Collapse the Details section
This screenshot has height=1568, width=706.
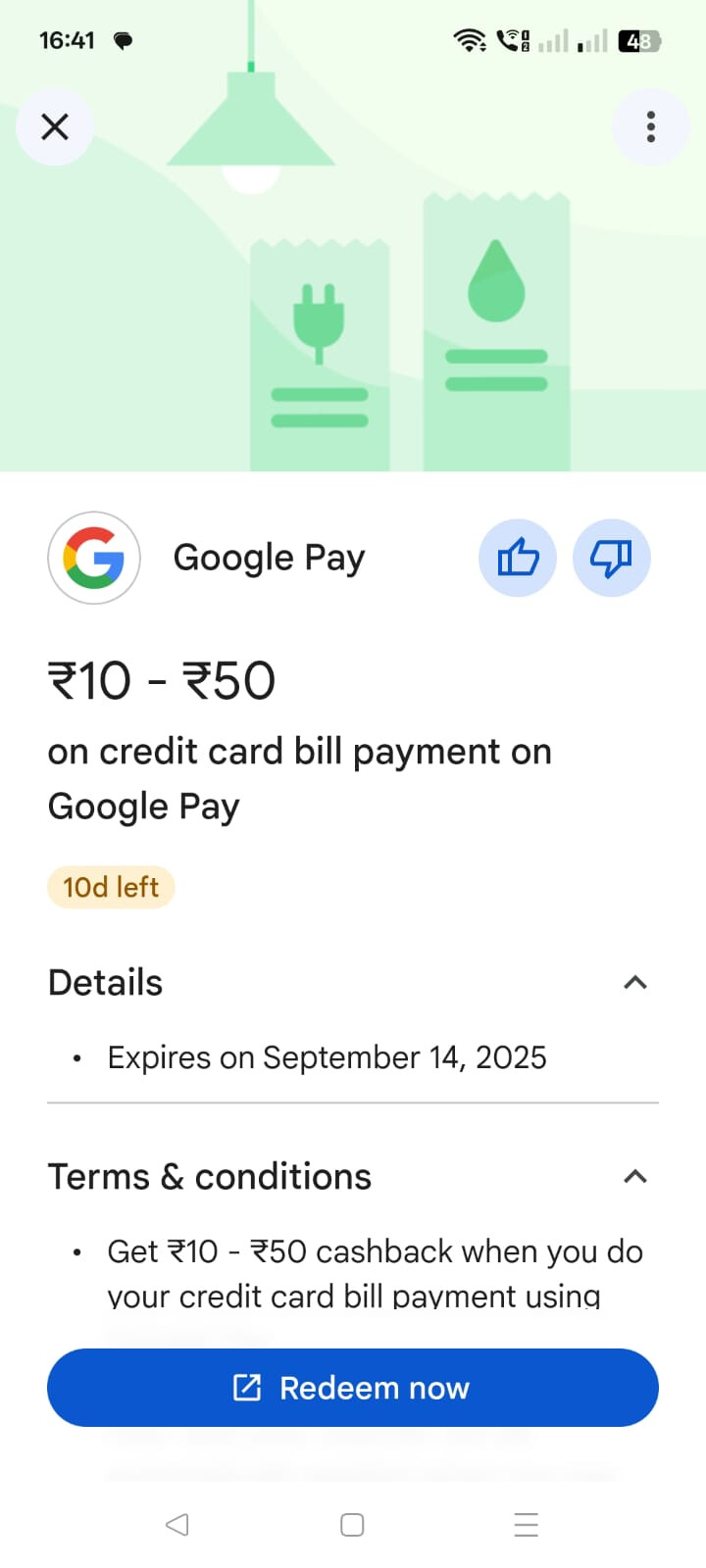click(635, 982)
